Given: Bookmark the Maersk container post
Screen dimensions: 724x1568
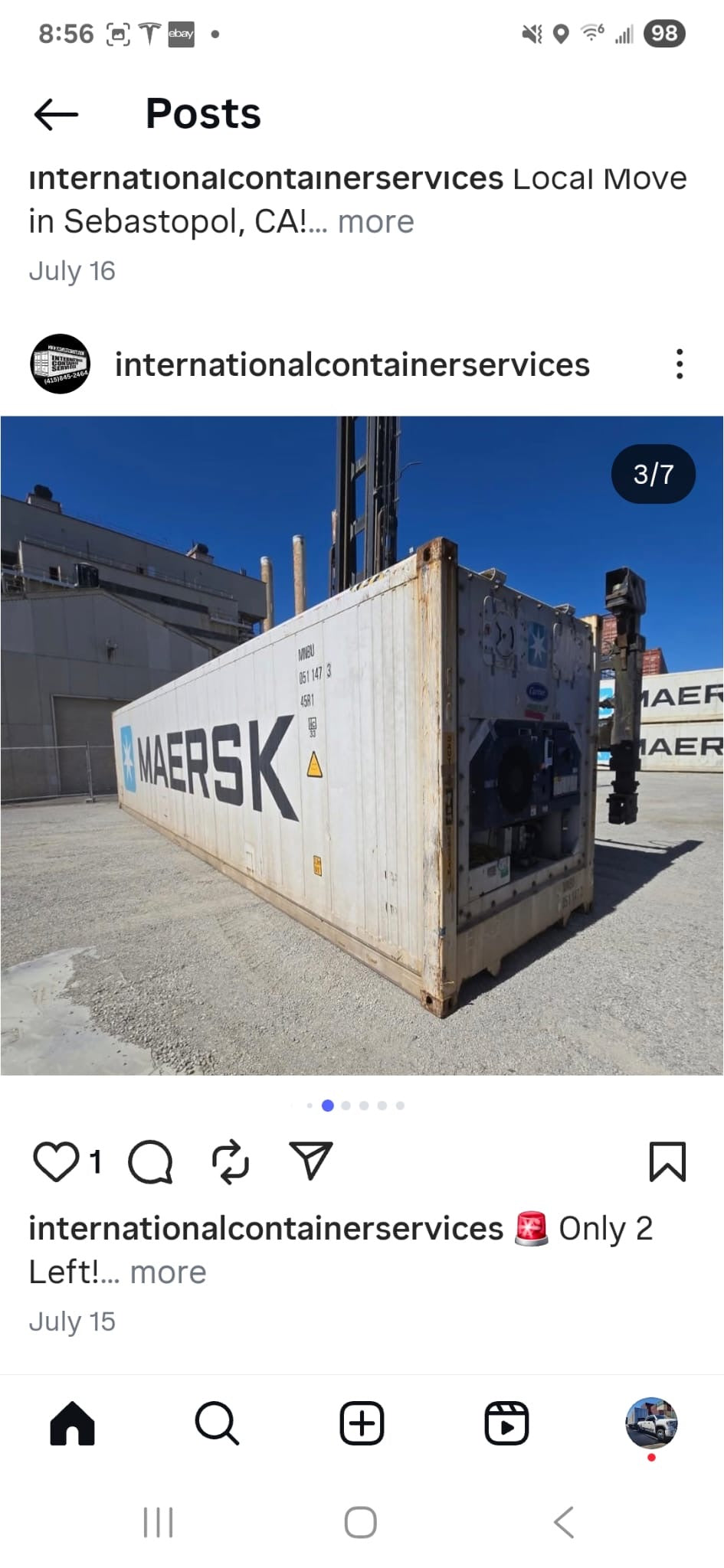Looking at the screenshot, I should [x=667, y=1161].
